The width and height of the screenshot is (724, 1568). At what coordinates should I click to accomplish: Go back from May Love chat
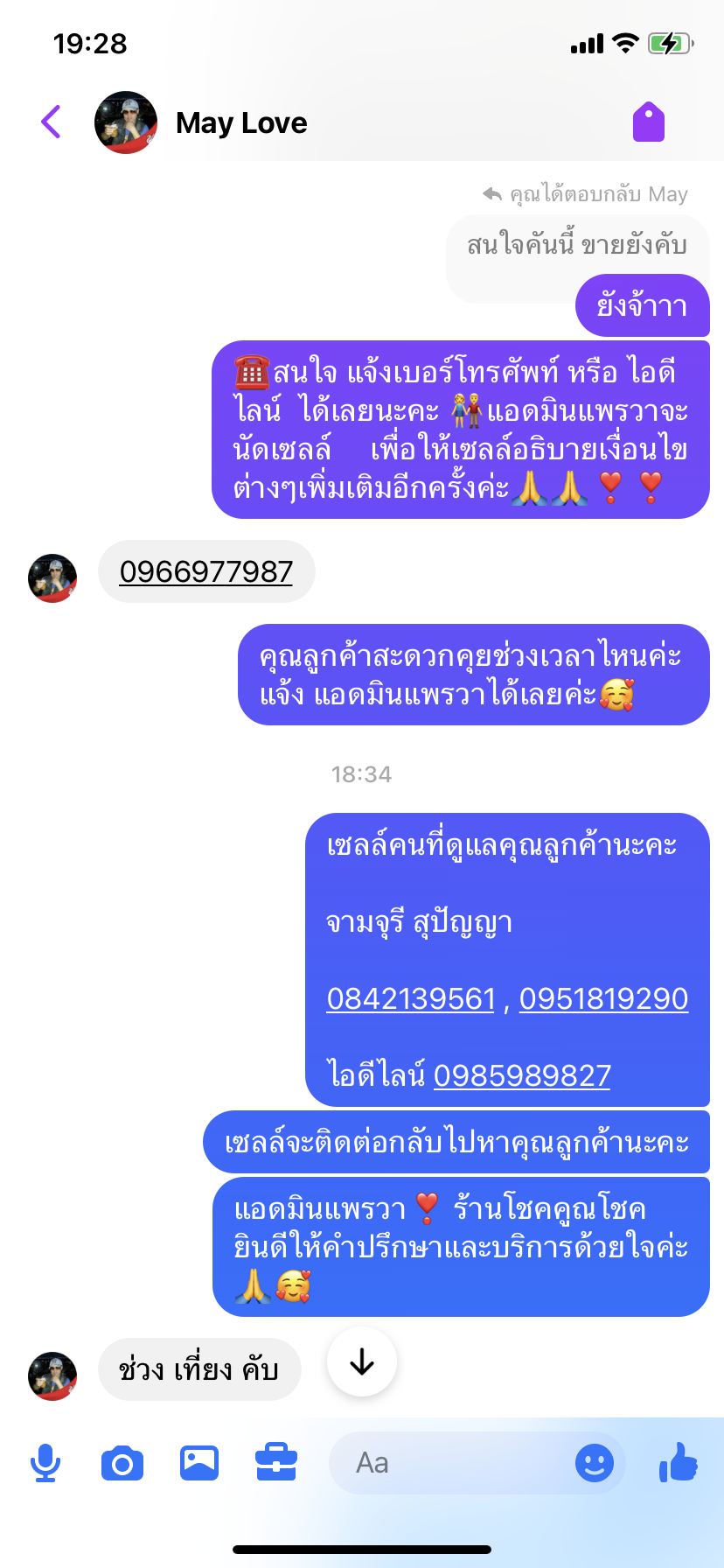pos(51,122)
